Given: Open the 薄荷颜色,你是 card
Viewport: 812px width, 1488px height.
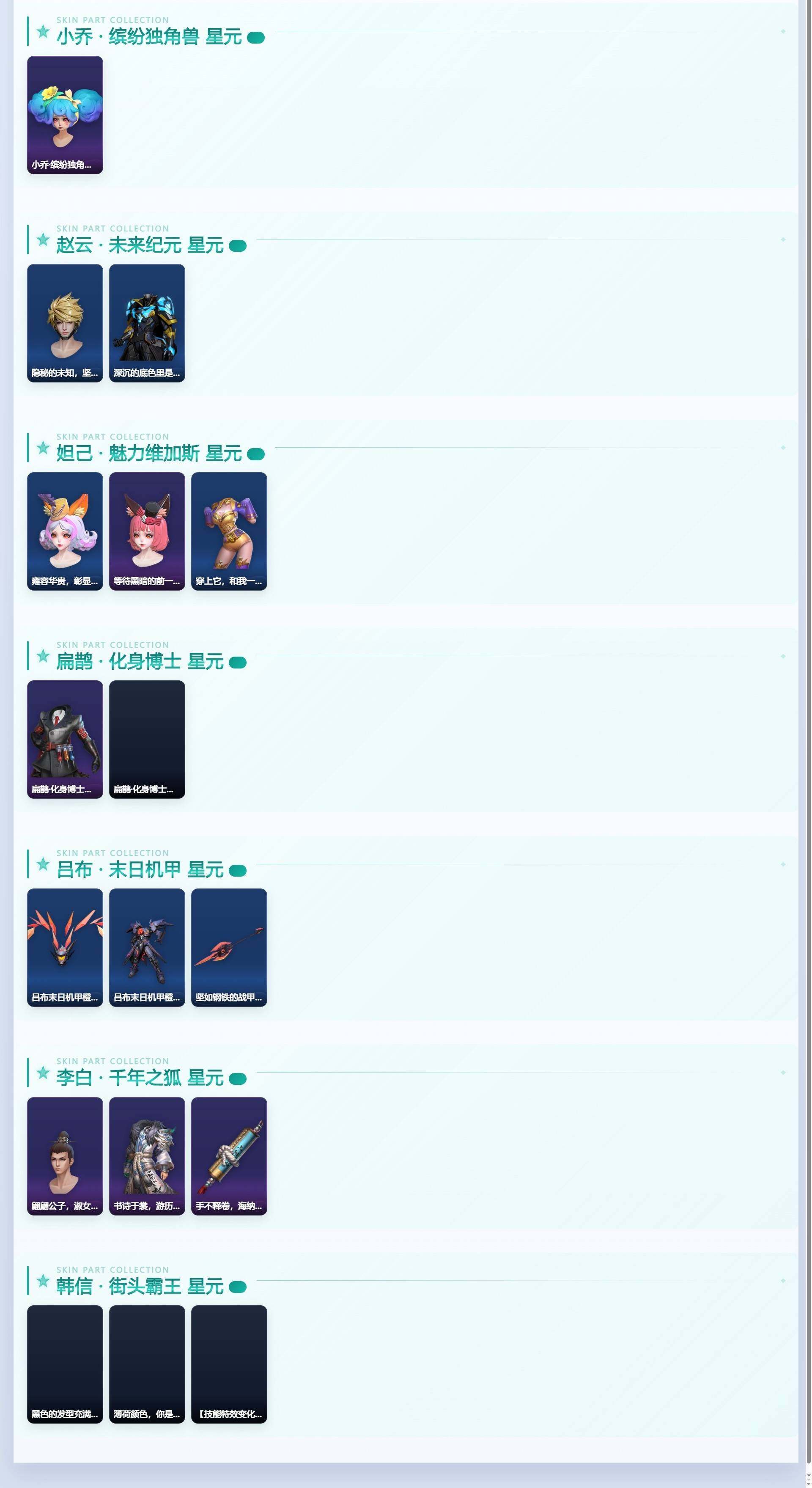Looking at the screenshot, I should pos(147,1364).
